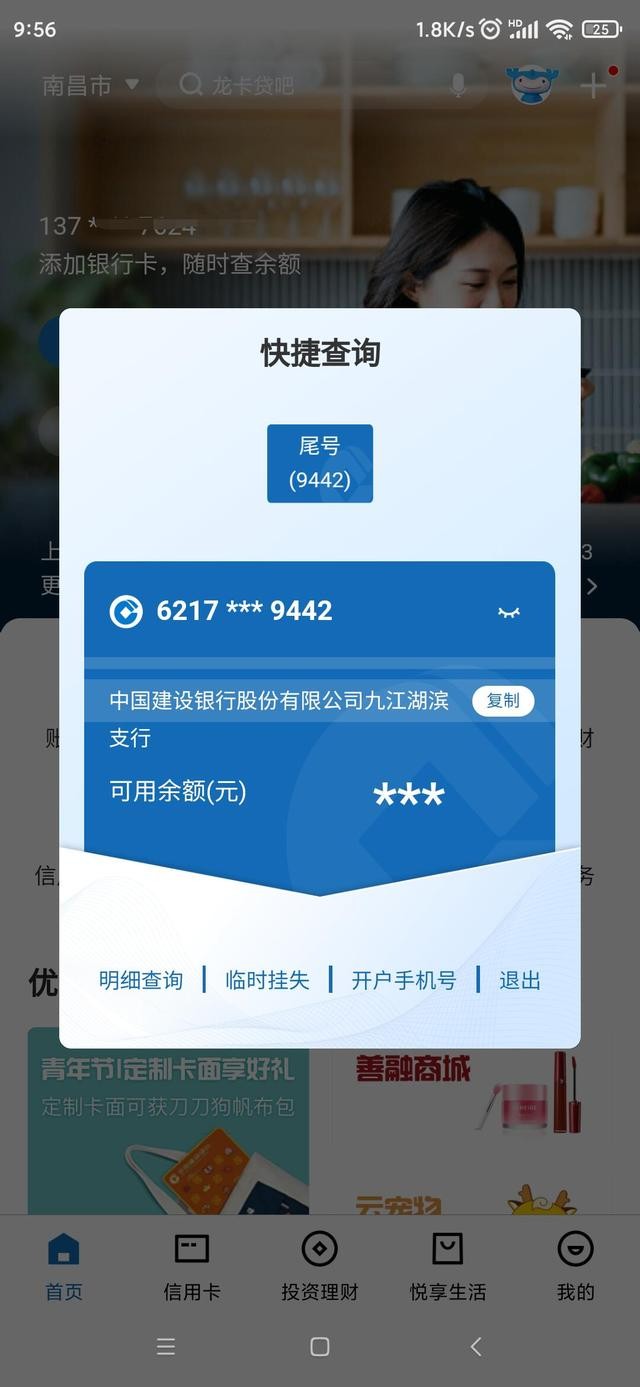The image size is (640, 1387).
Task: Open the 悦享生活 tab
Action: click(448, 1265)
